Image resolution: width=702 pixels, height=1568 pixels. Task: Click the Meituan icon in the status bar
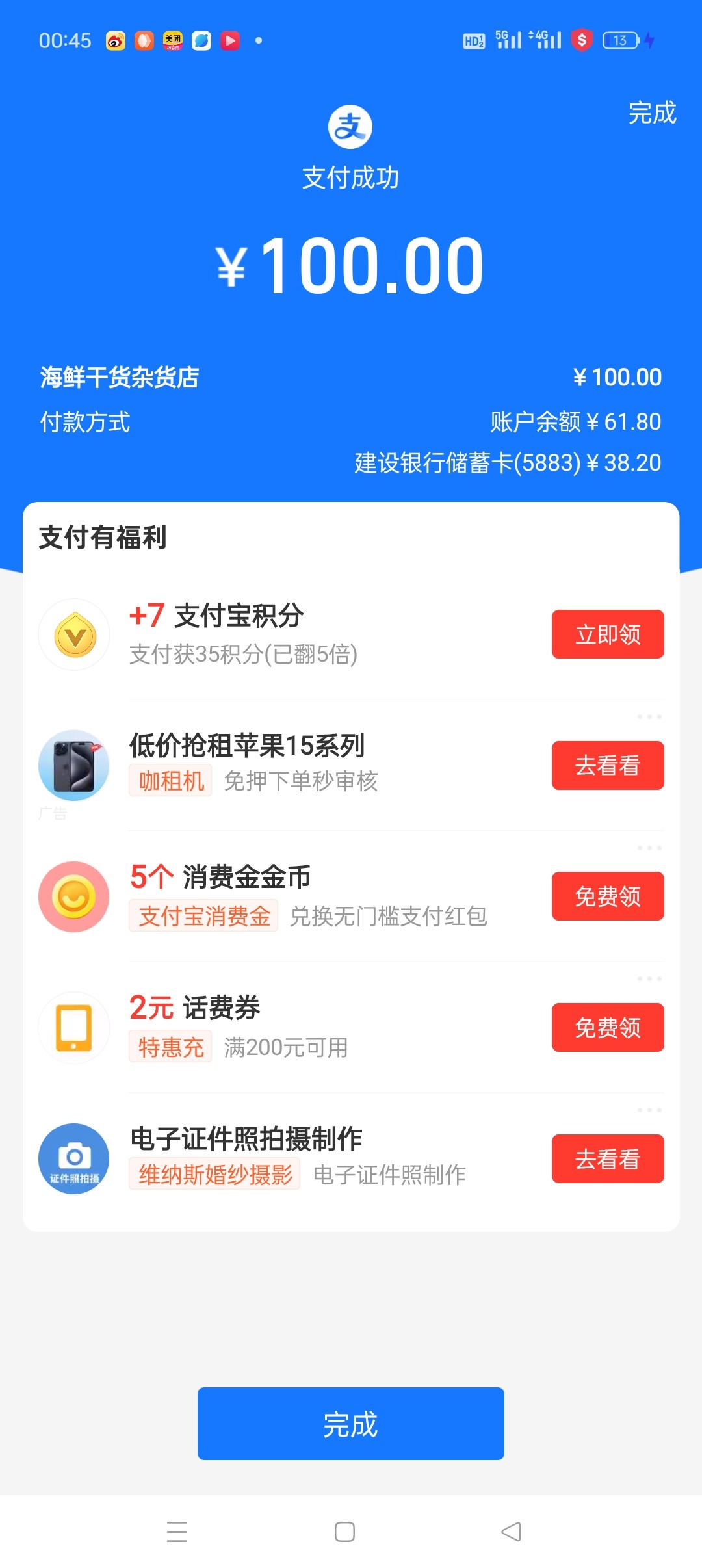(172, 40)
